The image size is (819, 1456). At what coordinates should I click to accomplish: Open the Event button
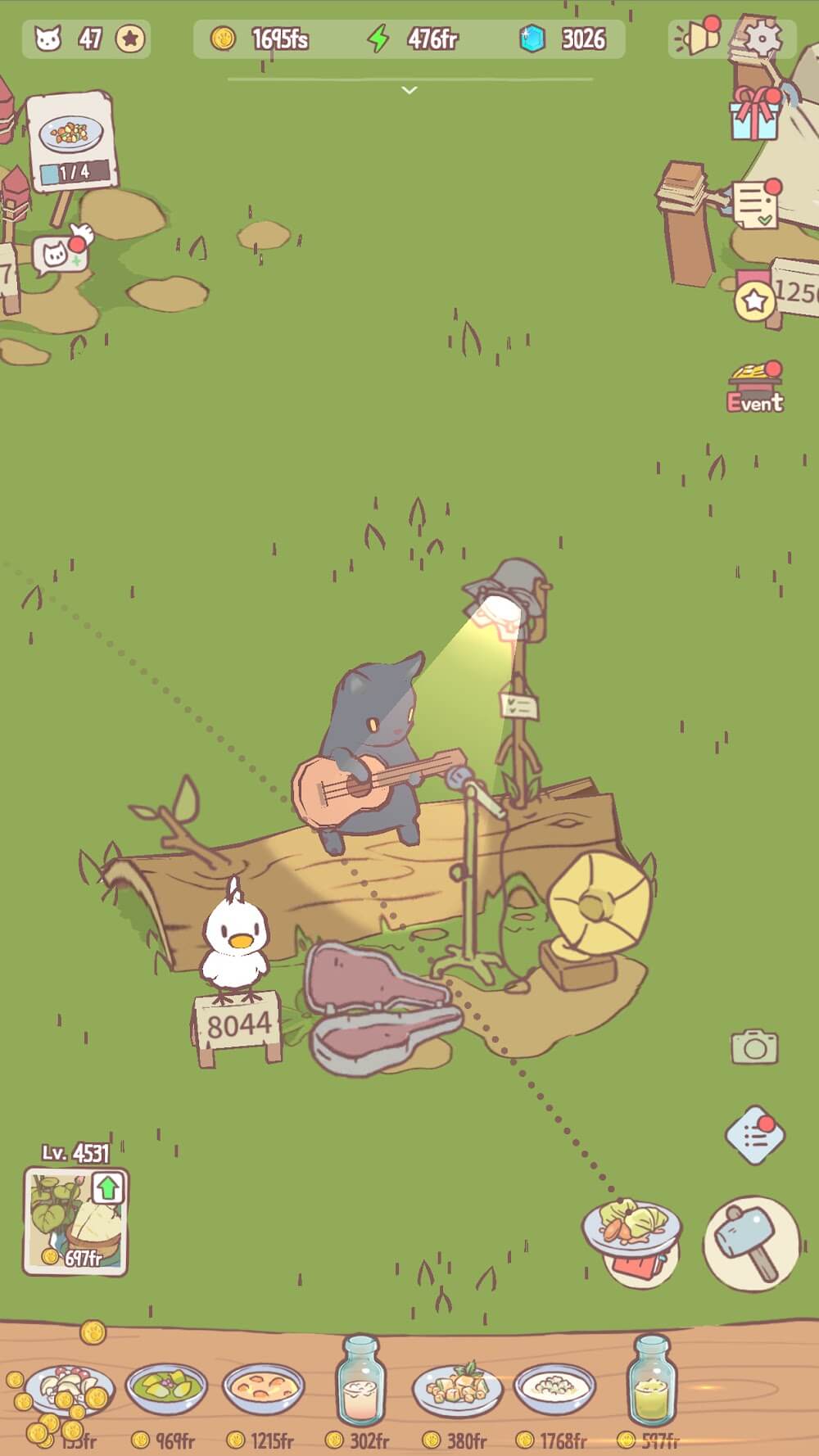(x=755, y=387)
